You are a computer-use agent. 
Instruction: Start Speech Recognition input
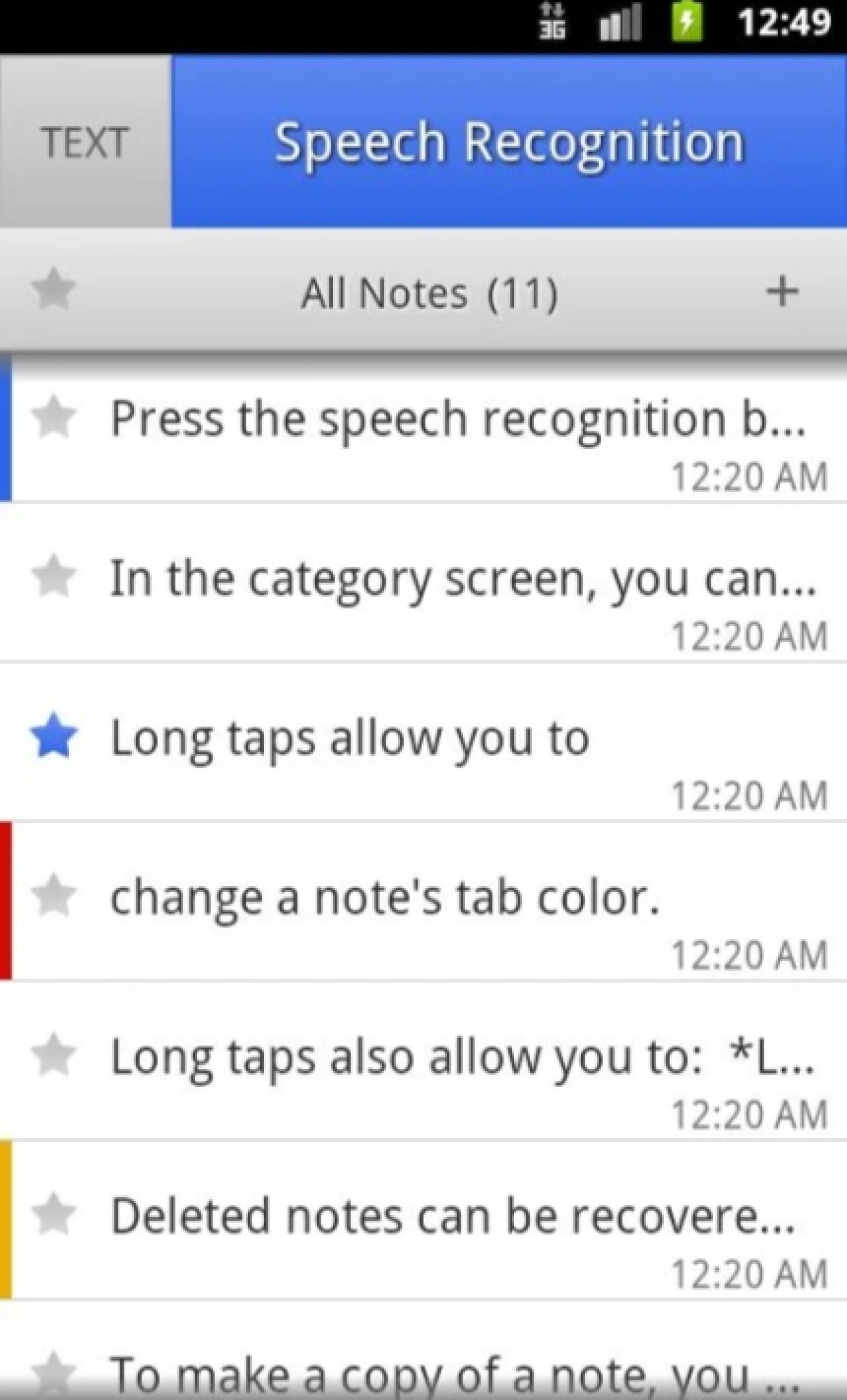click(509, 142)
